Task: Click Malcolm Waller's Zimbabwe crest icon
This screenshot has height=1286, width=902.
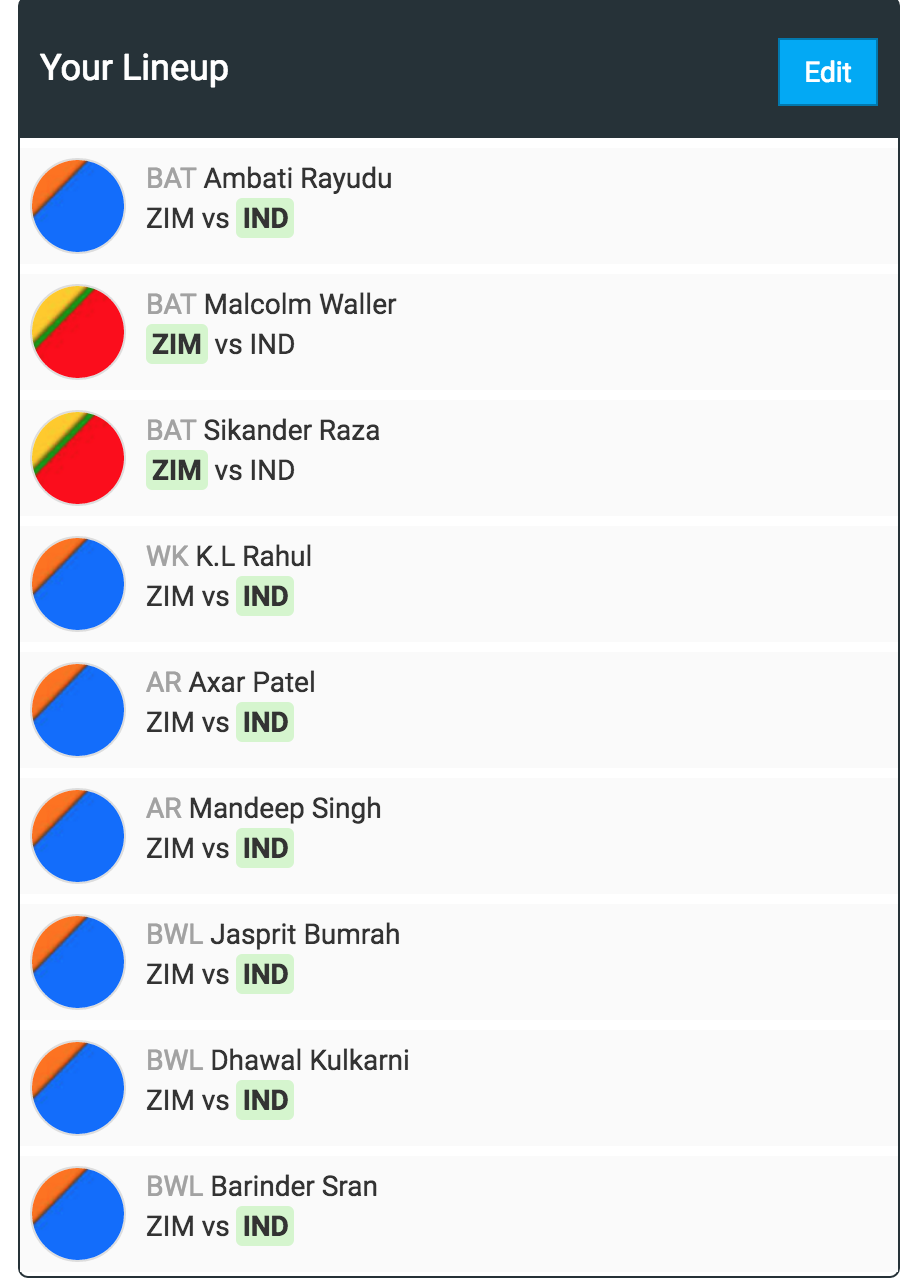Action: pyautogui.click(x=77, y=331)
